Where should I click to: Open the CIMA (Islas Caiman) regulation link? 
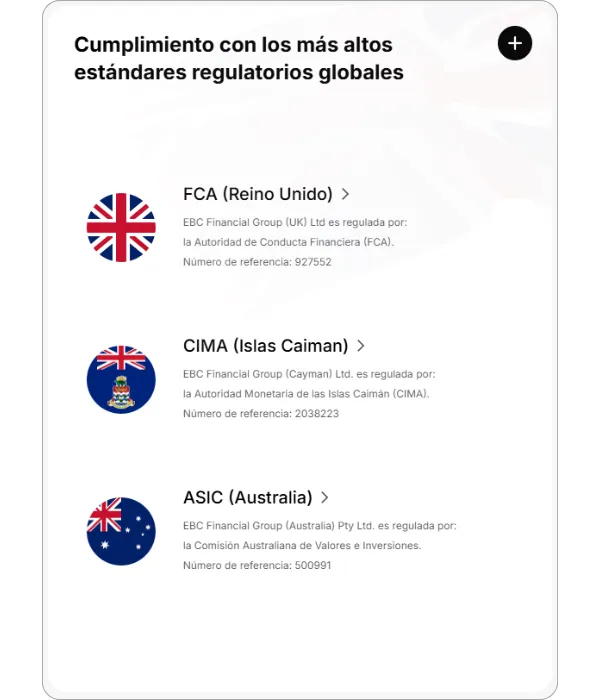[274, 346]
